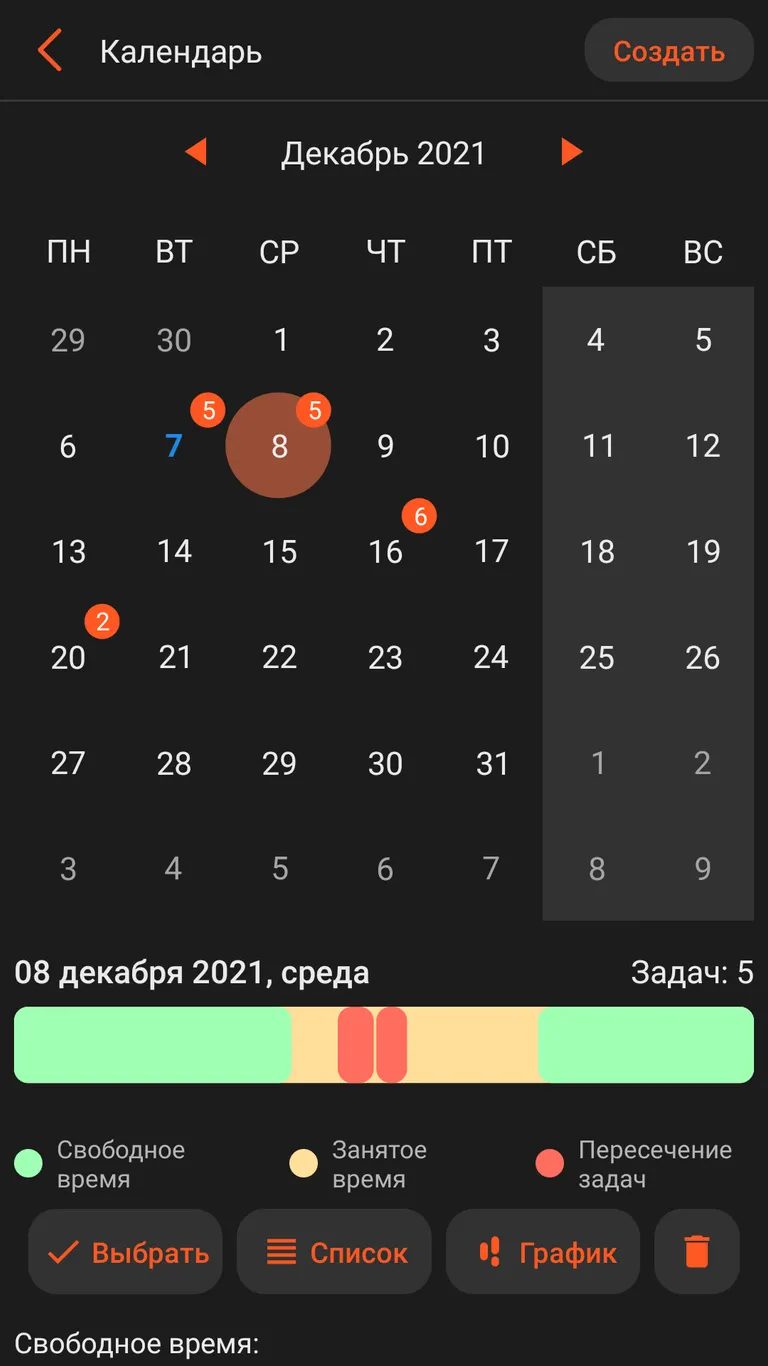The height and width of the screenshot is (1366, 768).
Task: Click the checkmark icon on Выбрать button
Action: 62,1251
